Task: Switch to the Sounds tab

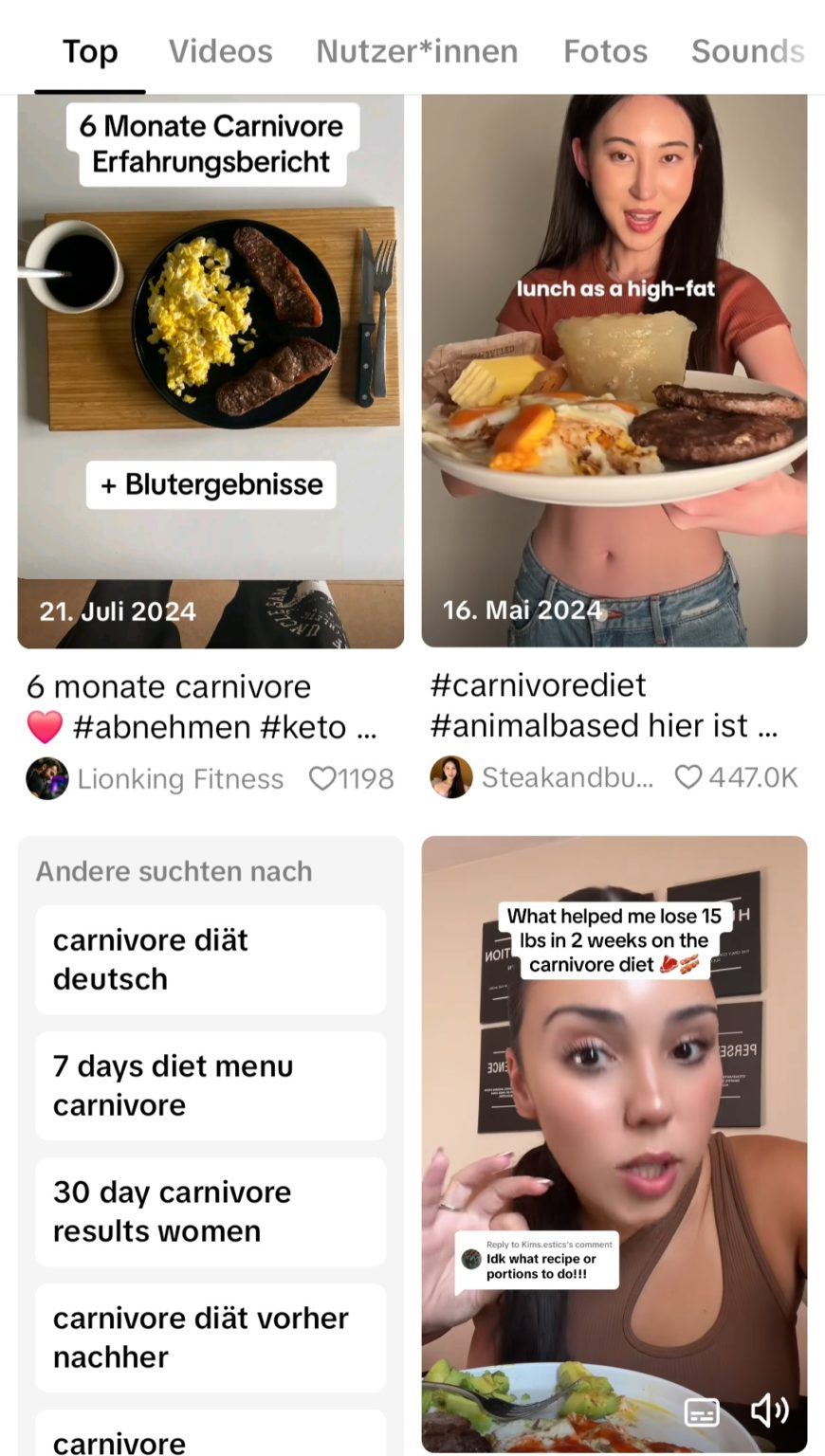Action: [748, 51]
